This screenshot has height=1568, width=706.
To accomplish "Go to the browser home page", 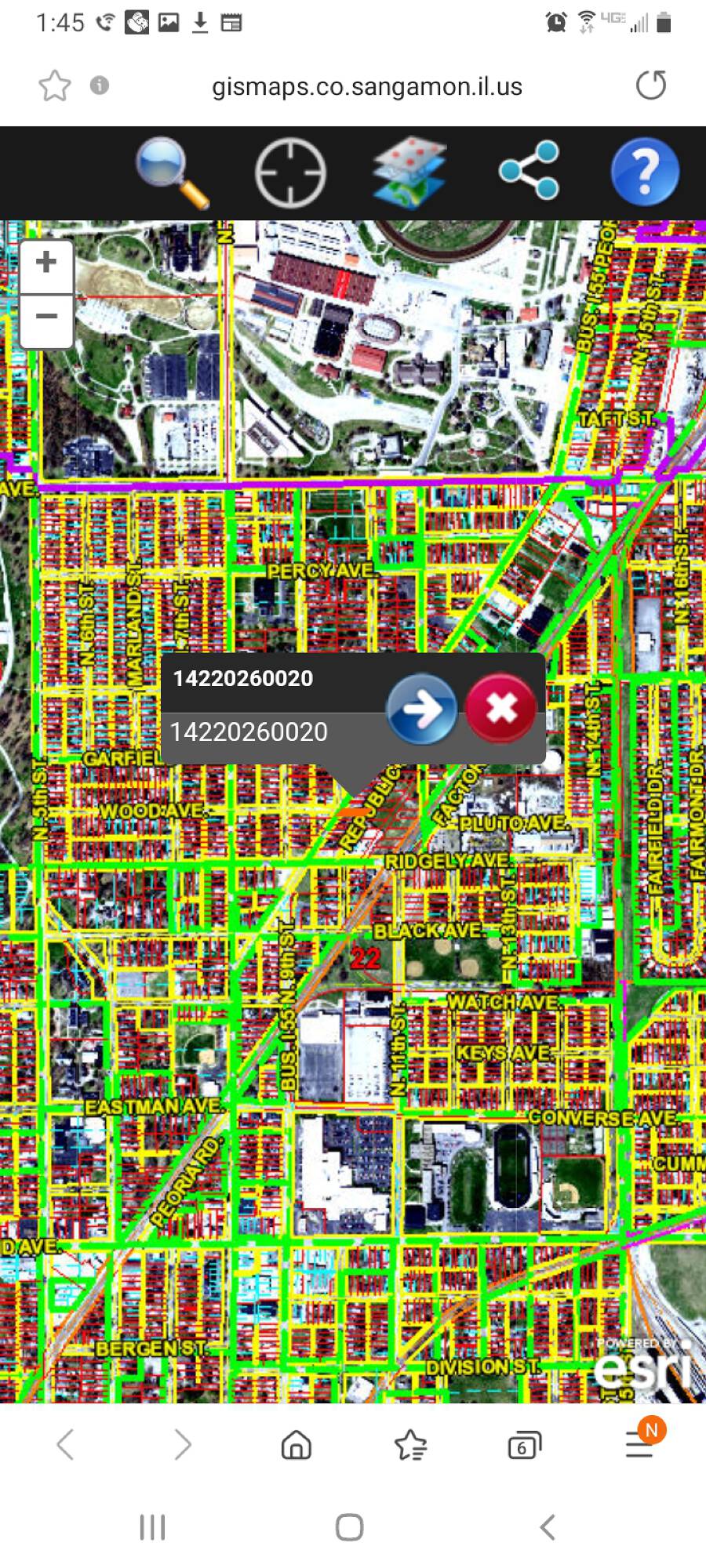I will pyautogui.click(x=296, y=1444).
